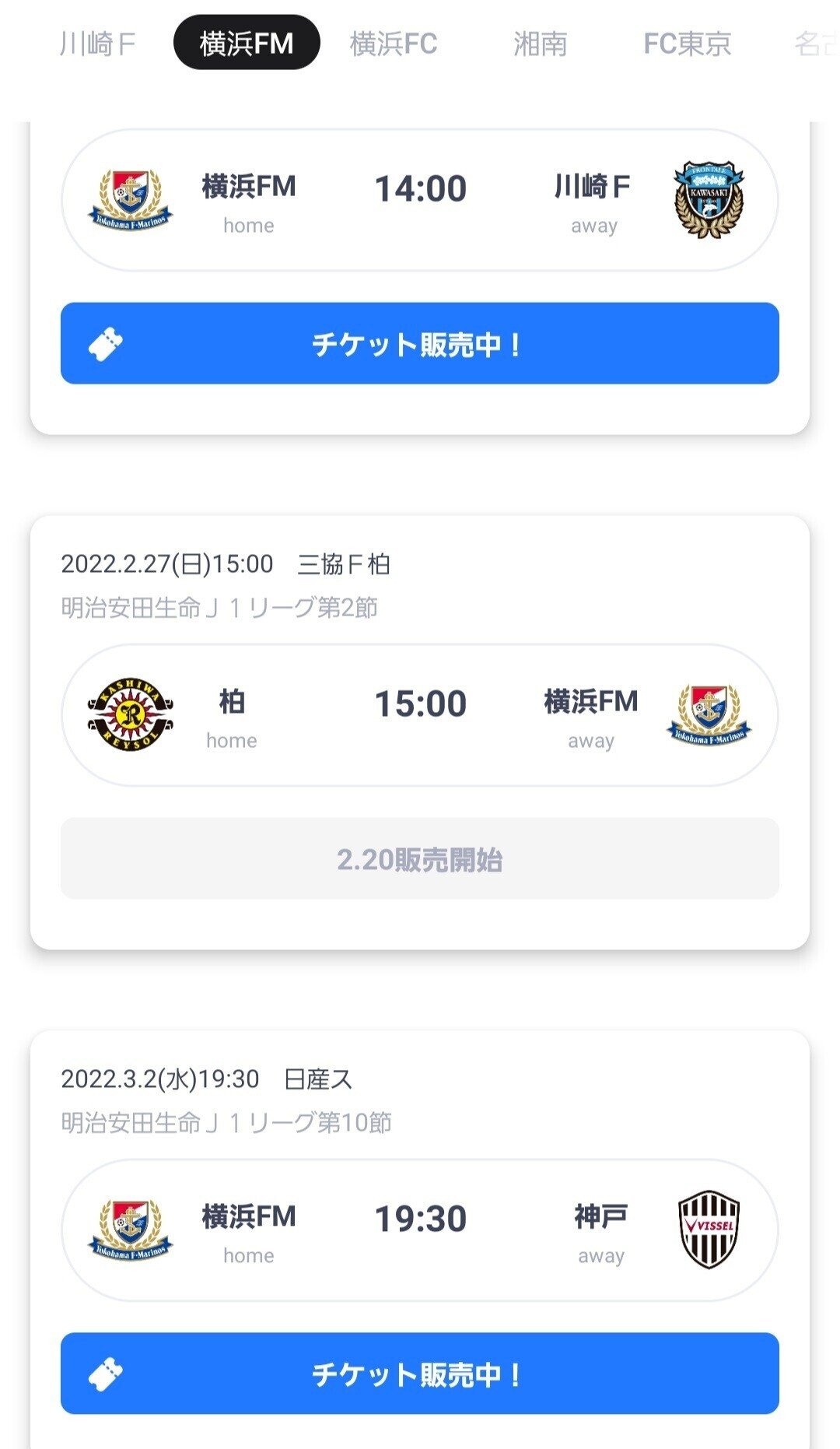Buy tickets for the Kawasaki Frontale match

pos(420,345)
